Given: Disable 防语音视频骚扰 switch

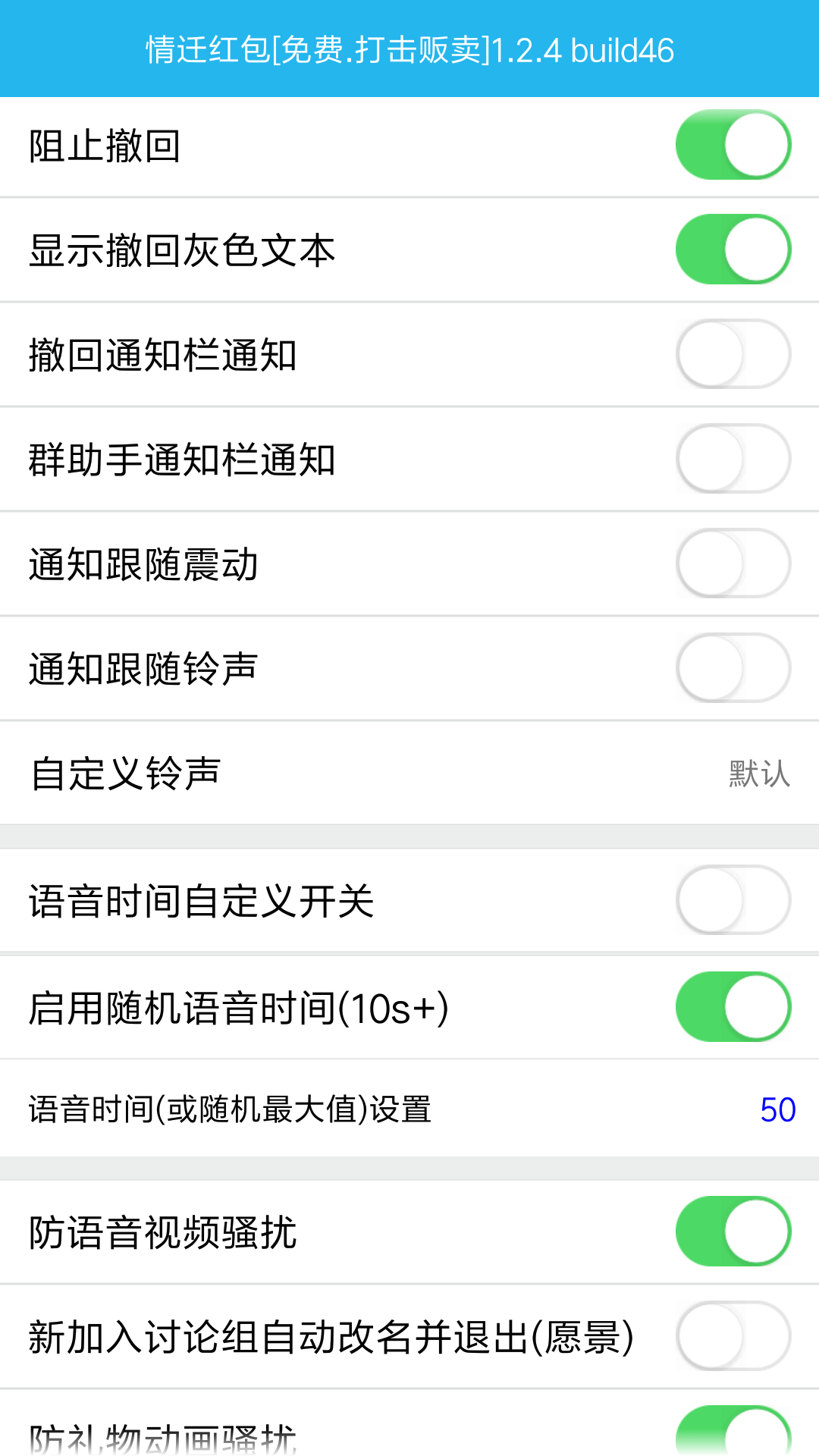Looking at the screenshot, I should (733, 1232).
